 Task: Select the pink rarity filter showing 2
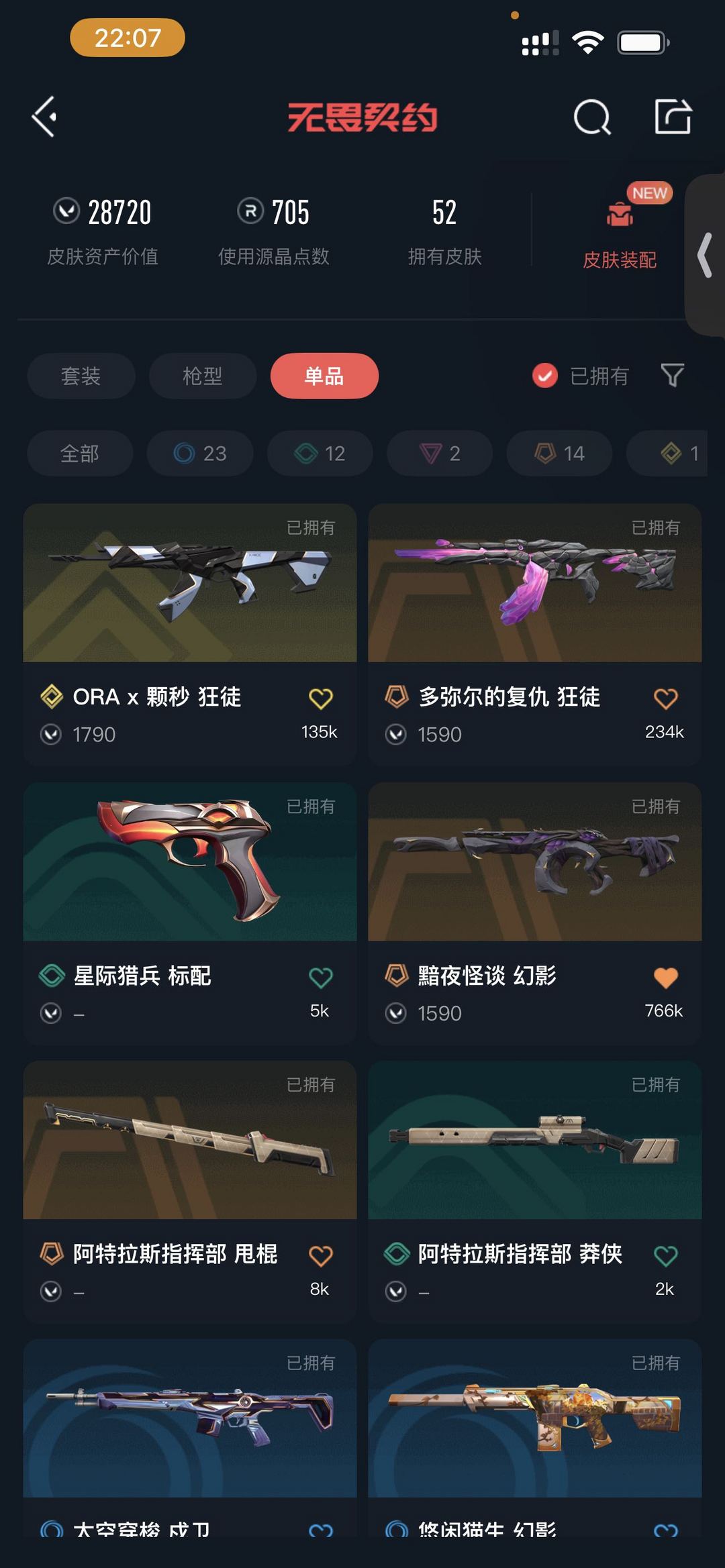[439, 454]
